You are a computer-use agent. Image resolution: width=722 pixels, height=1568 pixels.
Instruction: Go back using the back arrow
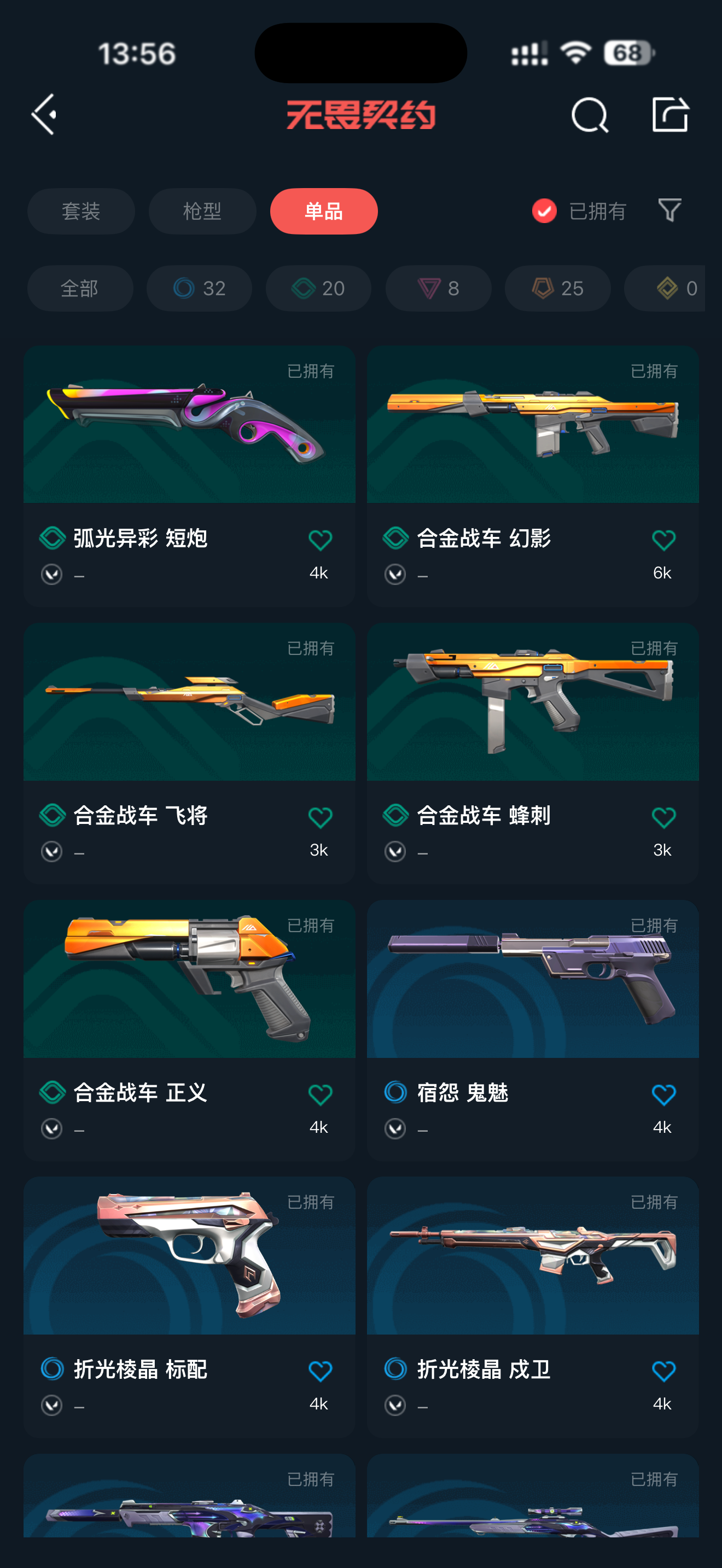[x=44, y=114]
